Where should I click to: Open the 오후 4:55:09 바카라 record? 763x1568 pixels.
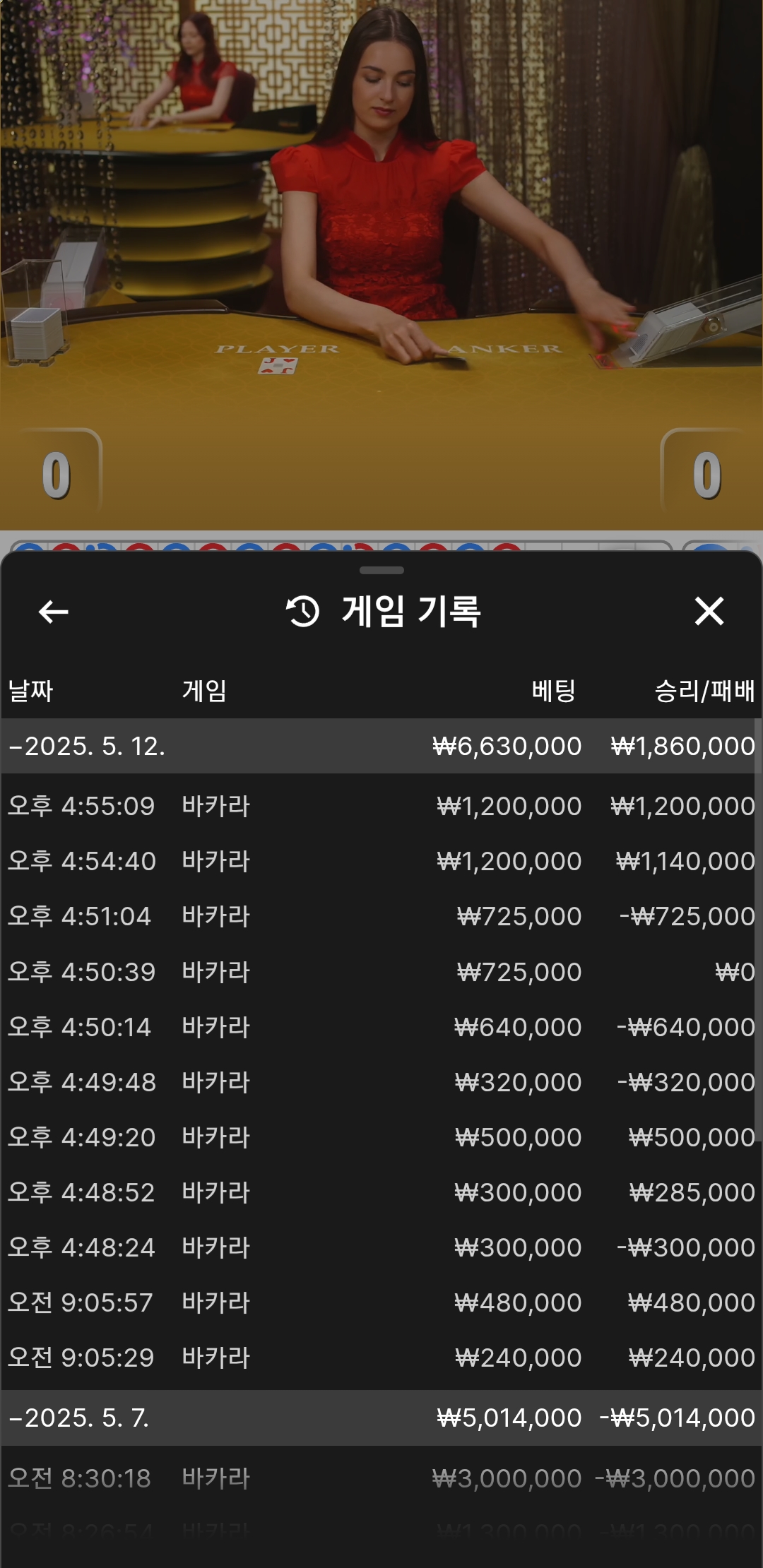pyautogui.click(x=381, y=806)
